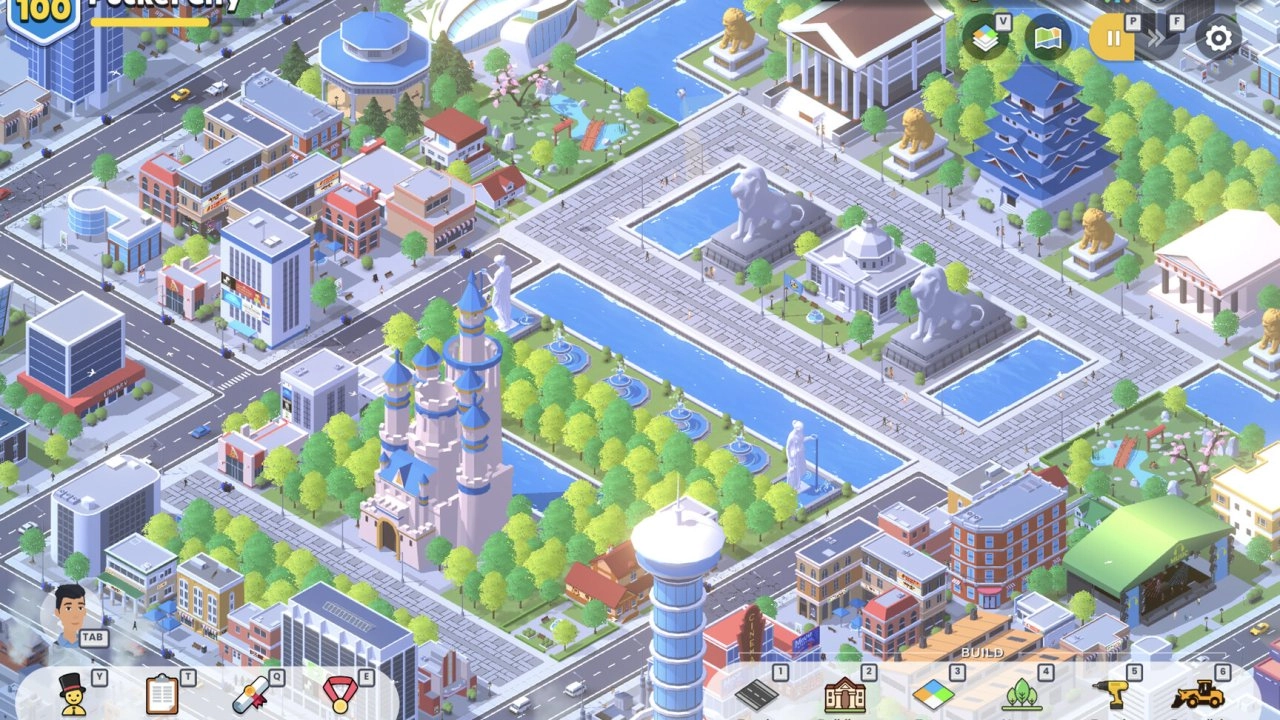1280x720 pixels.
Task: Pause the game simulation
Action: coord(1113,39)
